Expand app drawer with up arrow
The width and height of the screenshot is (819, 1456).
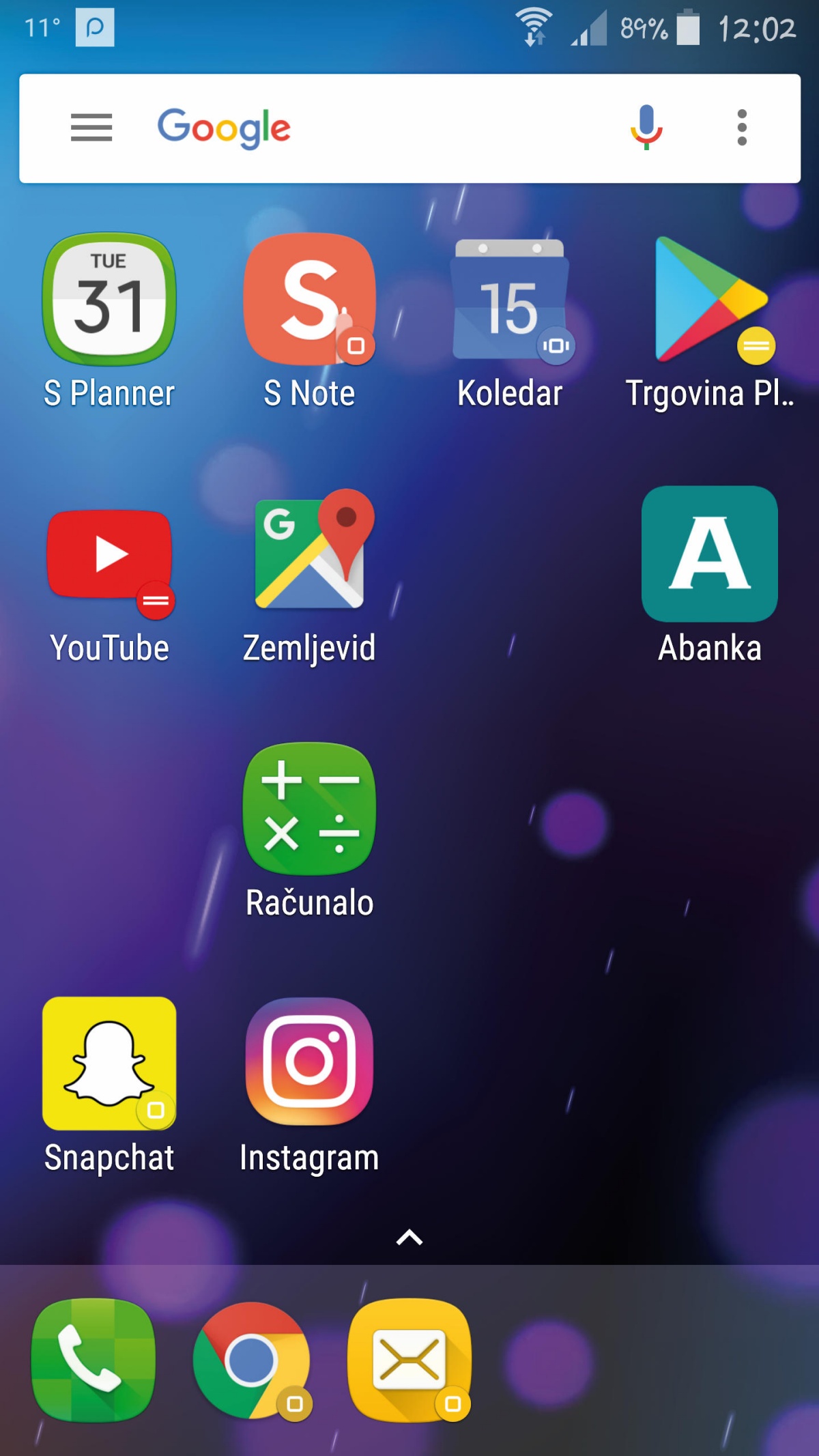(409, 1237)
